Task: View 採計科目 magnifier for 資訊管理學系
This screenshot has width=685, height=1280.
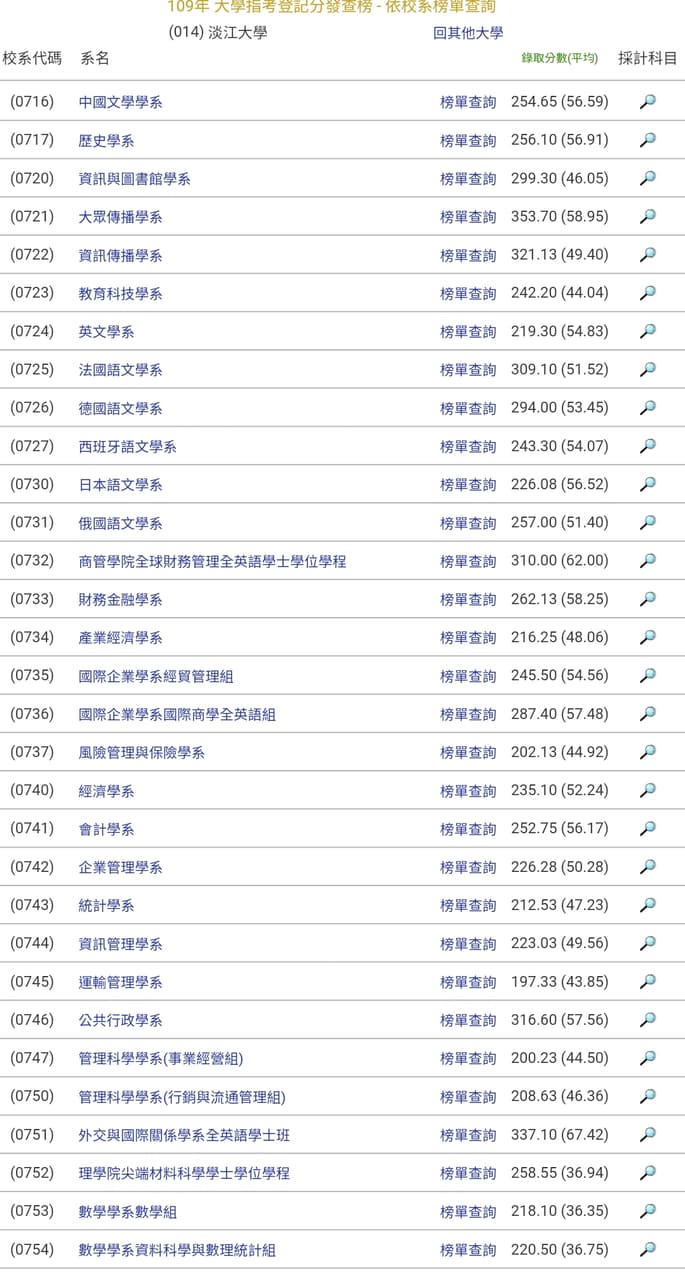Action: tap(648, 943)
